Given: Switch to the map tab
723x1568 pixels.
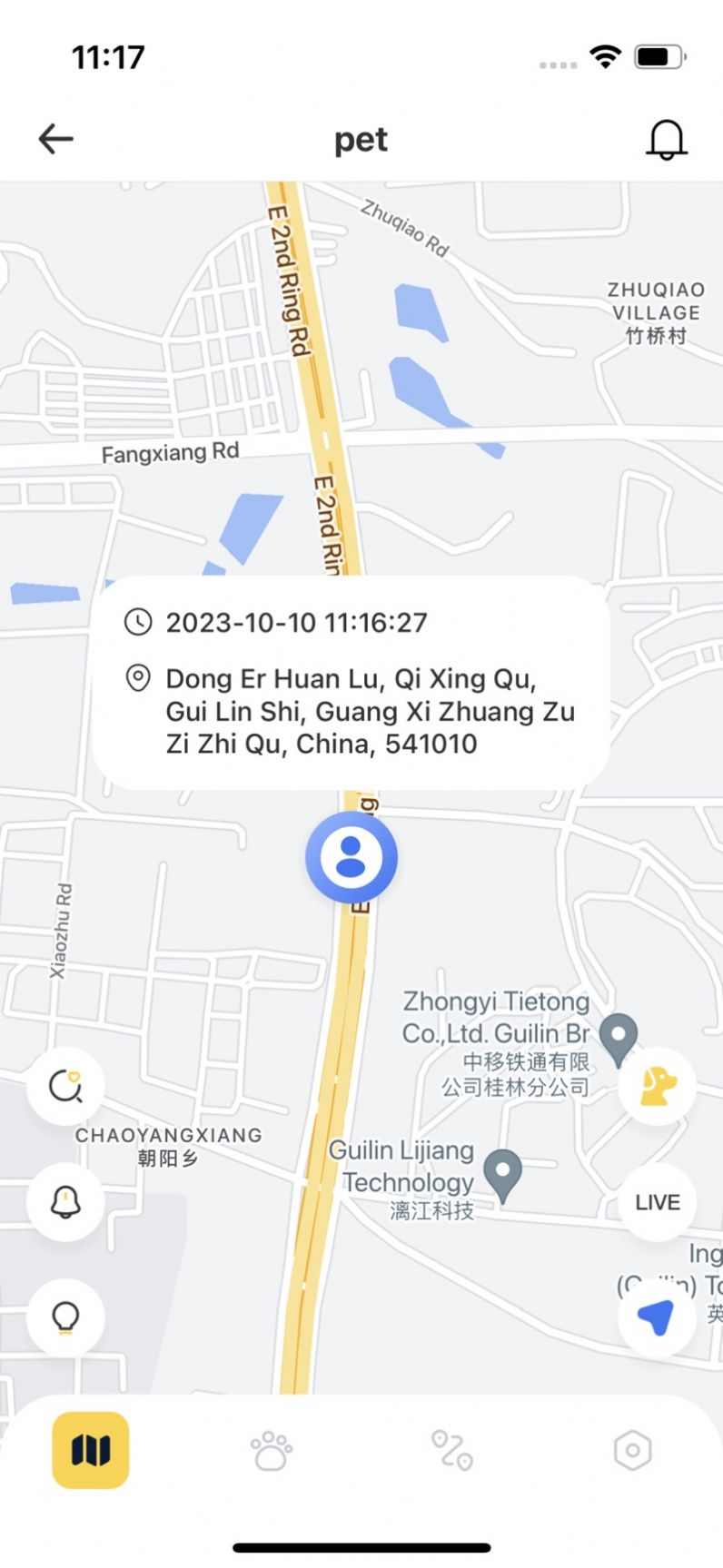Looking at the screenshot, I should click(91, 1450).
